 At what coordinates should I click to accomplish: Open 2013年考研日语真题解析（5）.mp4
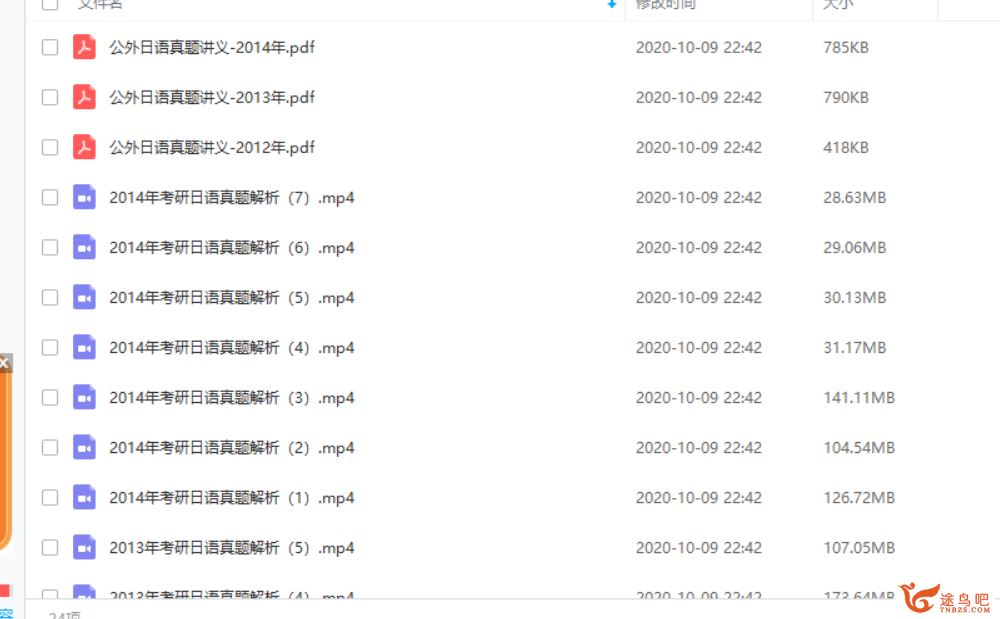(231, 547)
